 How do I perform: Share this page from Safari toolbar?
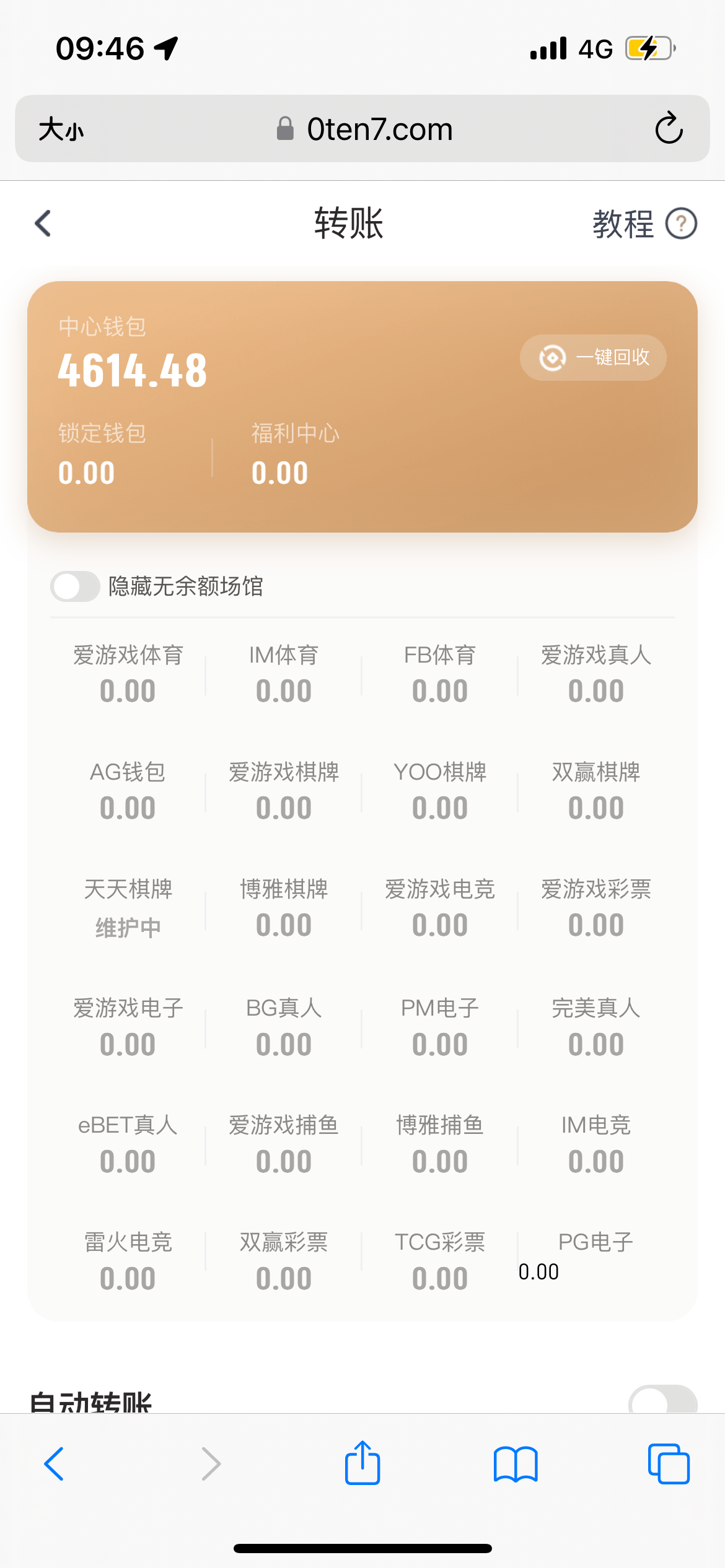point(362,1463)
